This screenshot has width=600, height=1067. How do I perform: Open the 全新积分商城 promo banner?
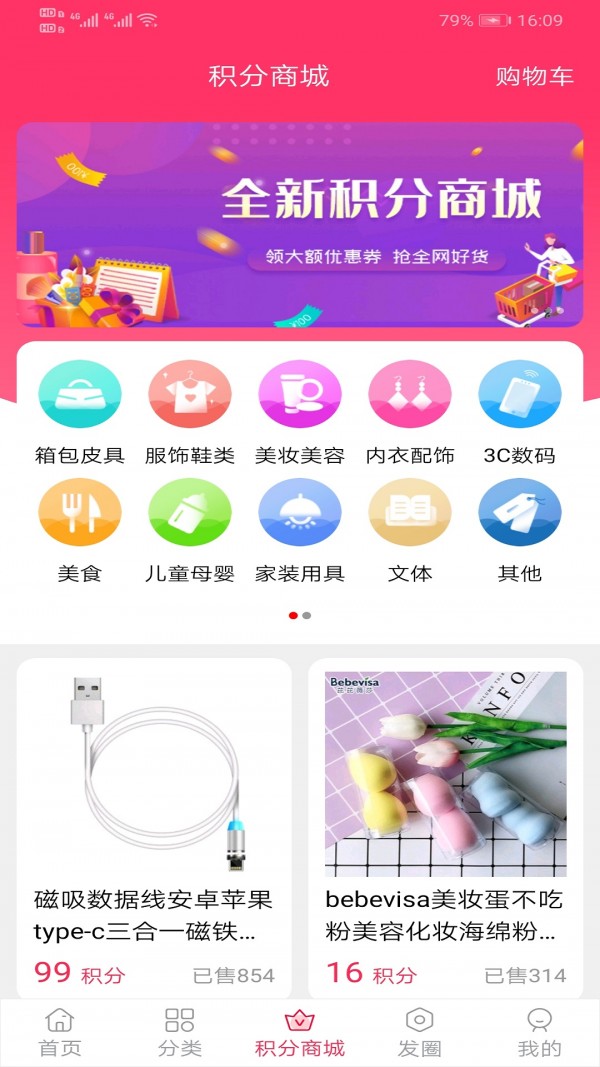(299, 224)
